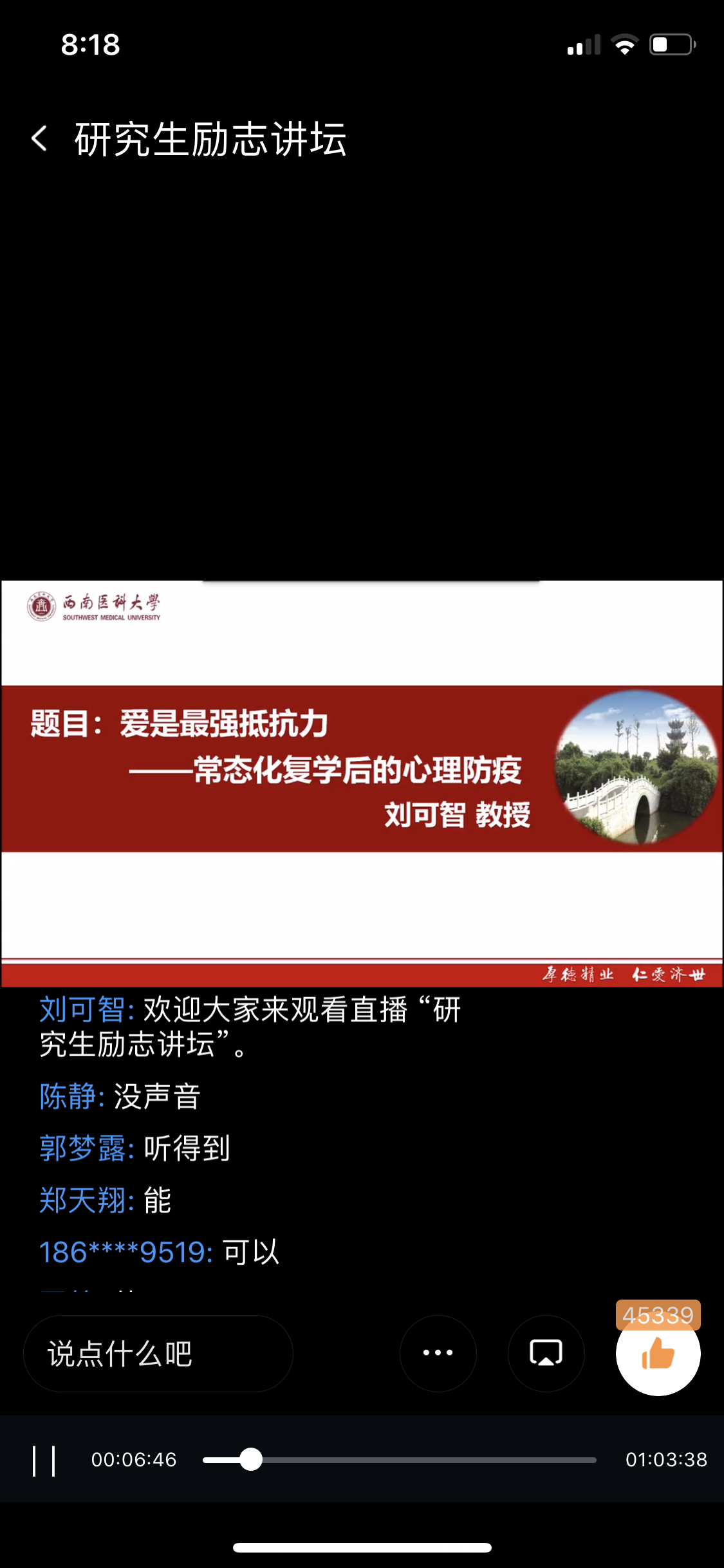
Task: Open the three-dot more options menu
Action: 438,1353
